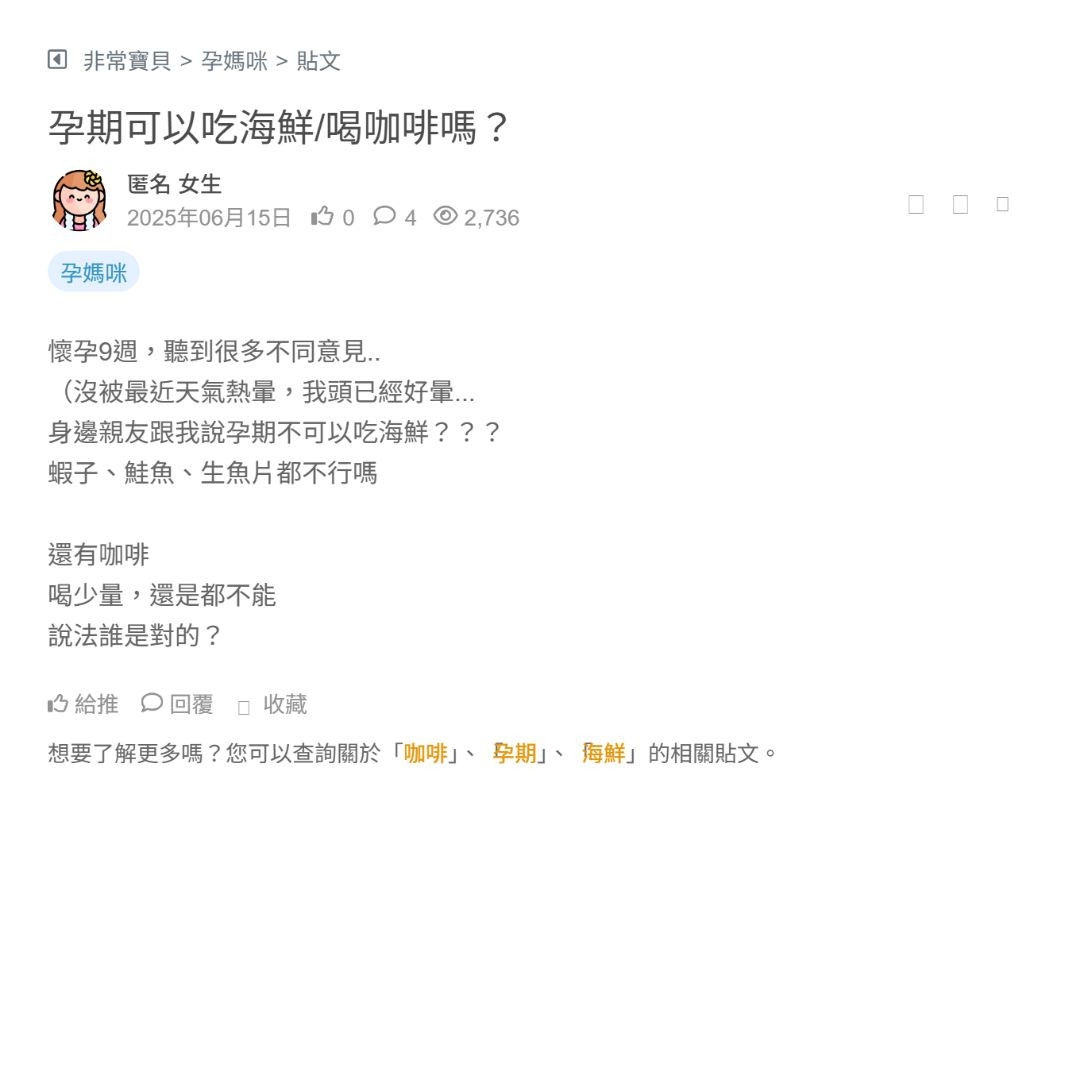Screen dimensions: 1080x1080
Task: Open related posts for 孕期
Action: click(515, 753)
